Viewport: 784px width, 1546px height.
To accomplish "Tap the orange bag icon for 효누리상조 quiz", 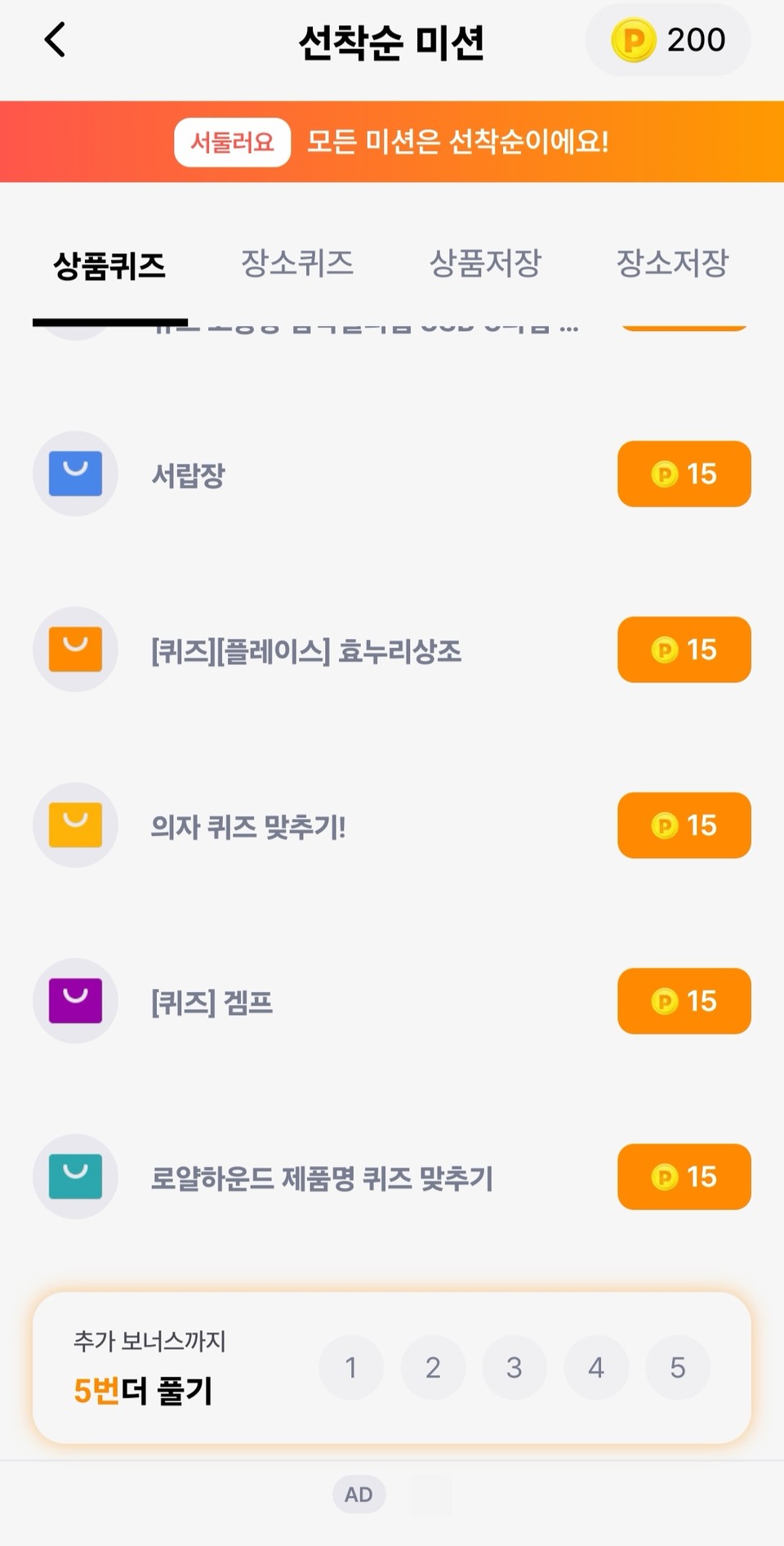I will click(75, 650).
